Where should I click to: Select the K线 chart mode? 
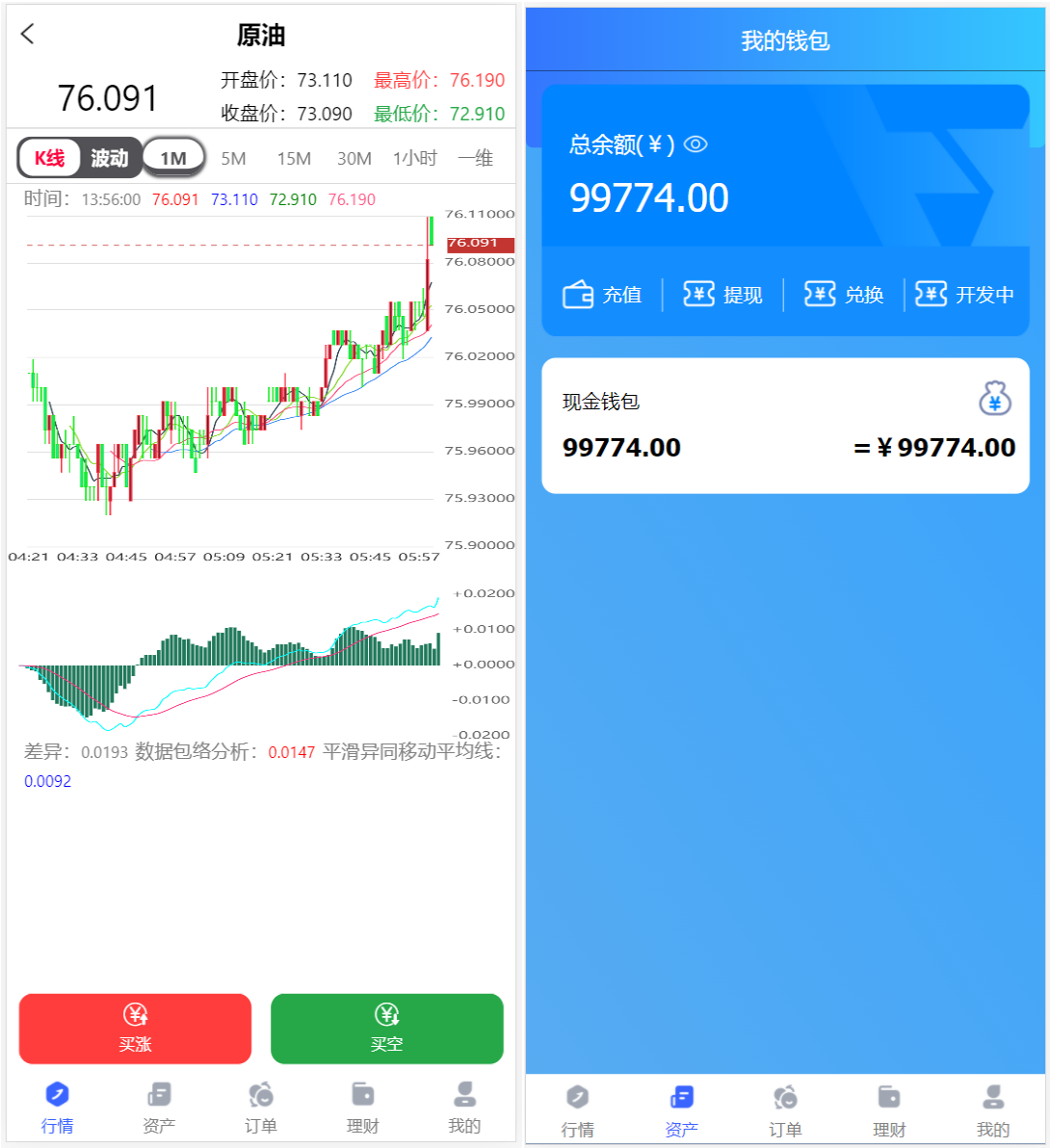pyautogui.click(x=50, y=158)
